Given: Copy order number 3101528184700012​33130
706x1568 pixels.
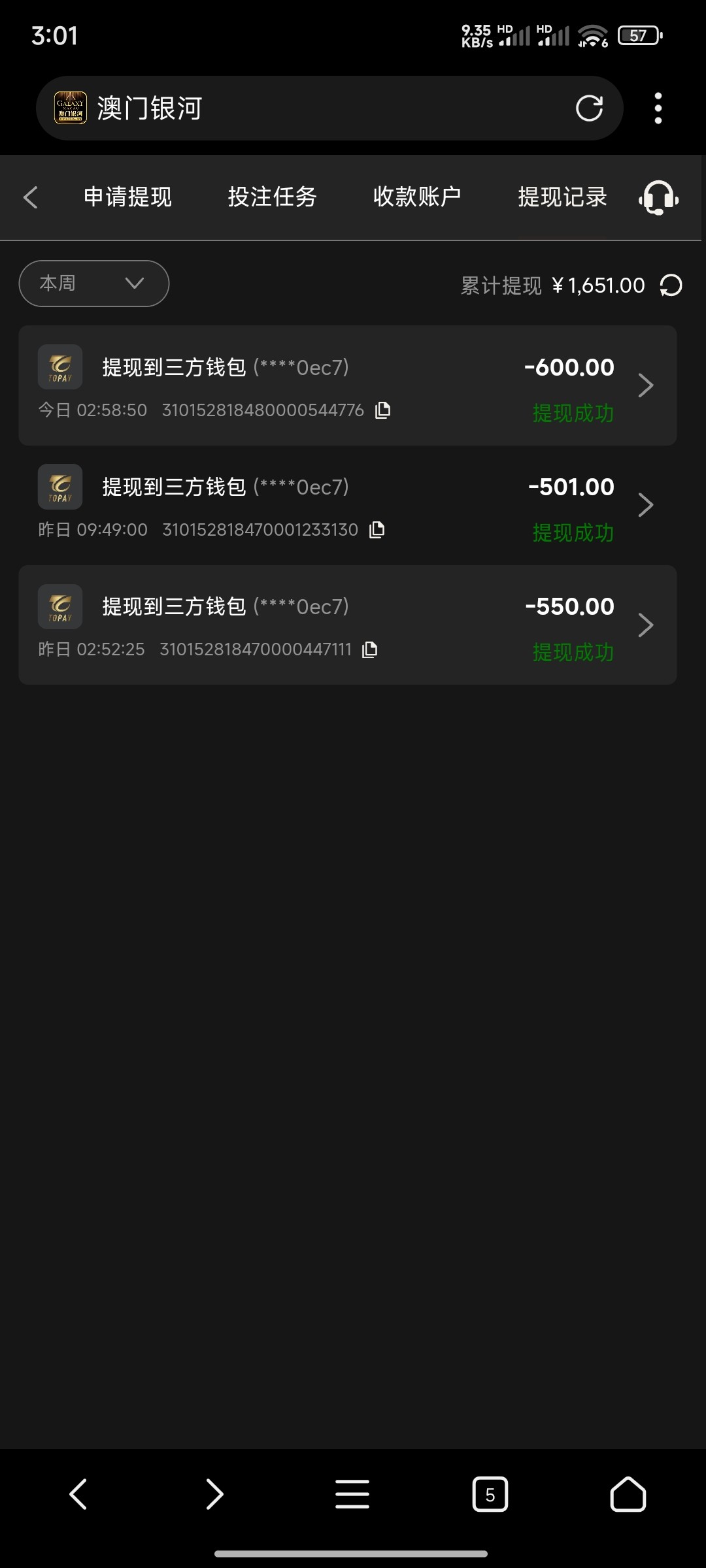Looking at the screenshot, I should [x=377, y=530].
